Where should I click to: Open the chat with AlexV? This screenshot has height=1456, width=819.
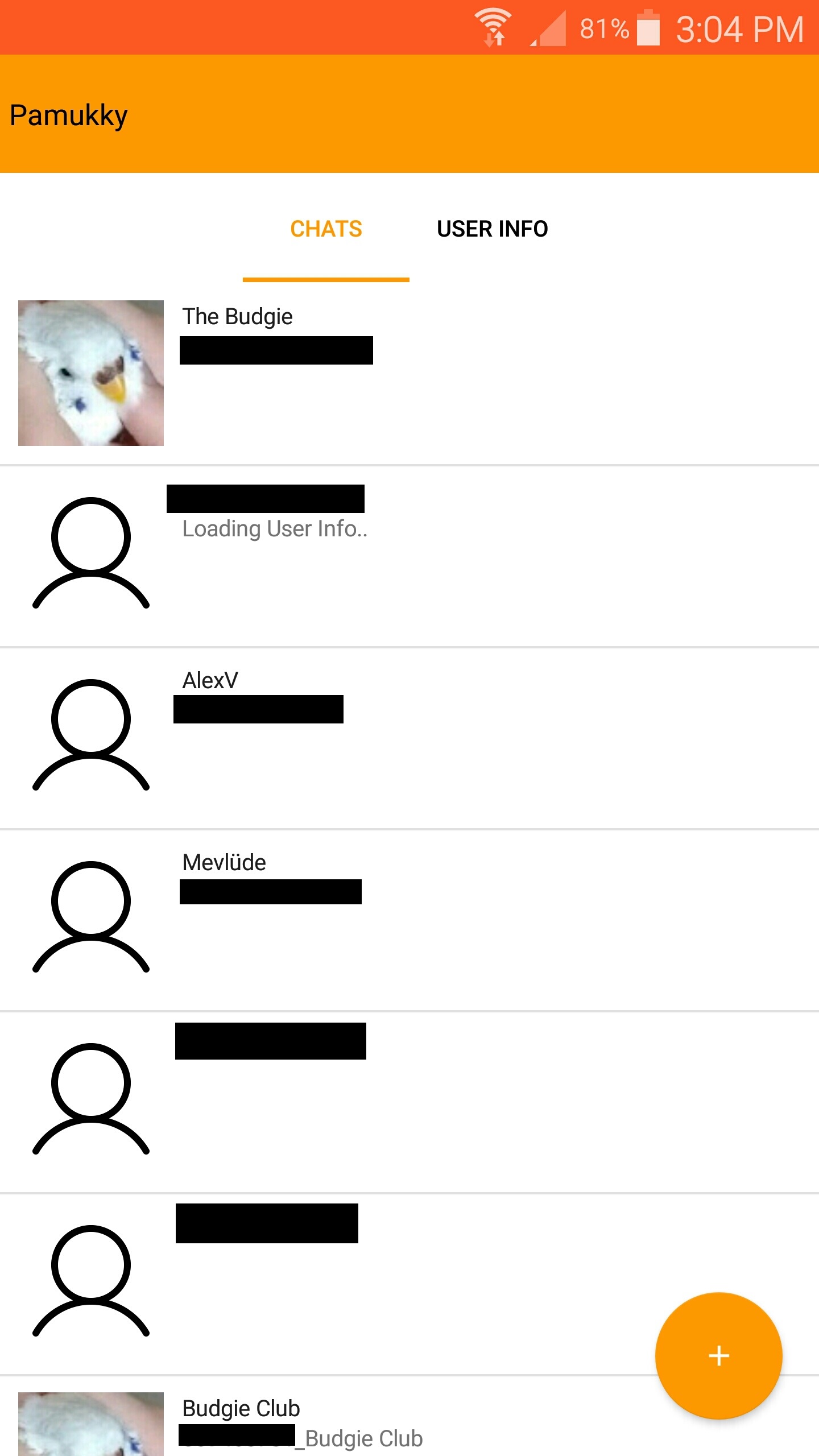(x=409, y=738)
